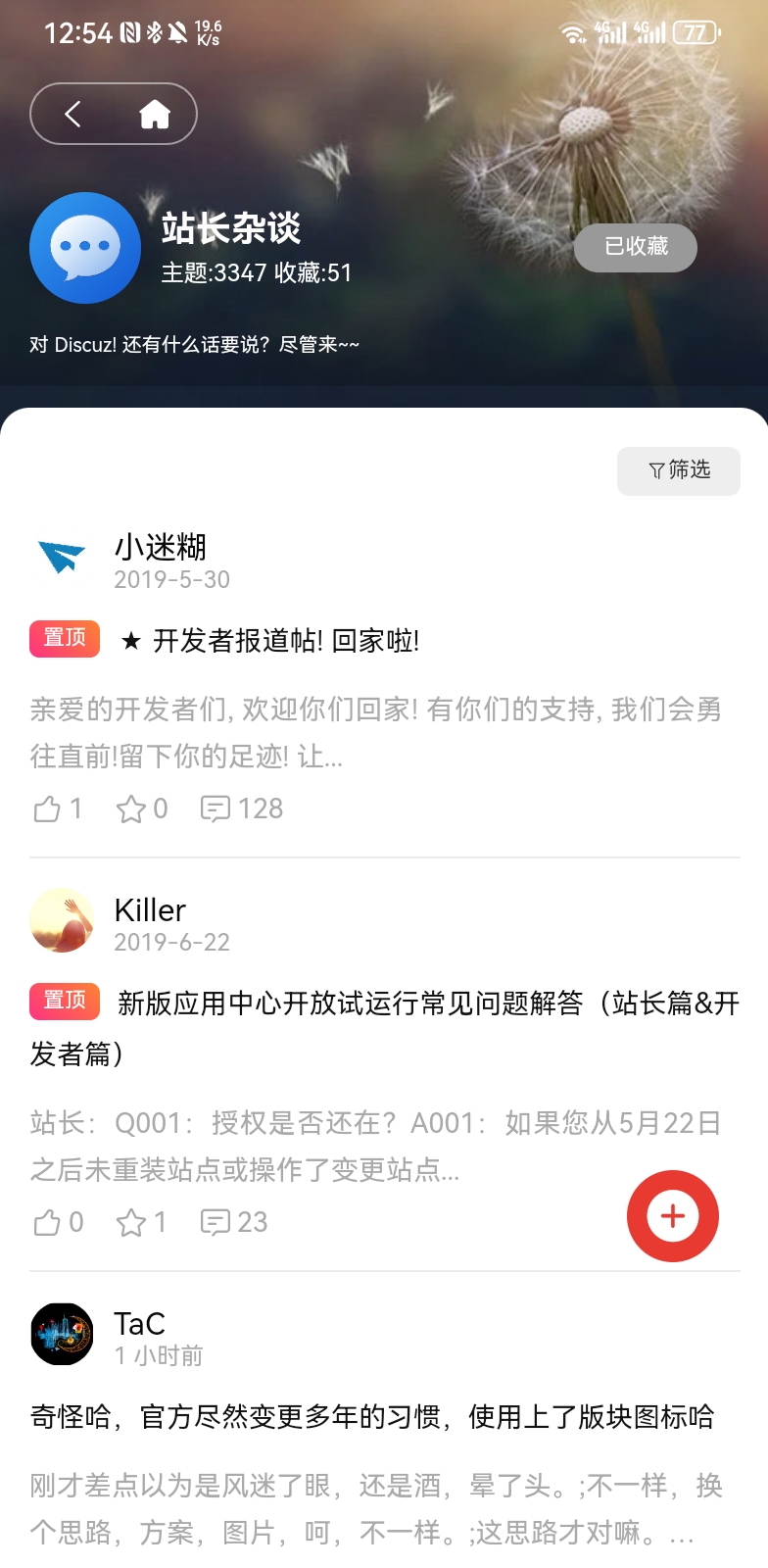Tap the red plus button to post
The width and height of the screenshot is (768, 1568).
tap(672, 1215)
